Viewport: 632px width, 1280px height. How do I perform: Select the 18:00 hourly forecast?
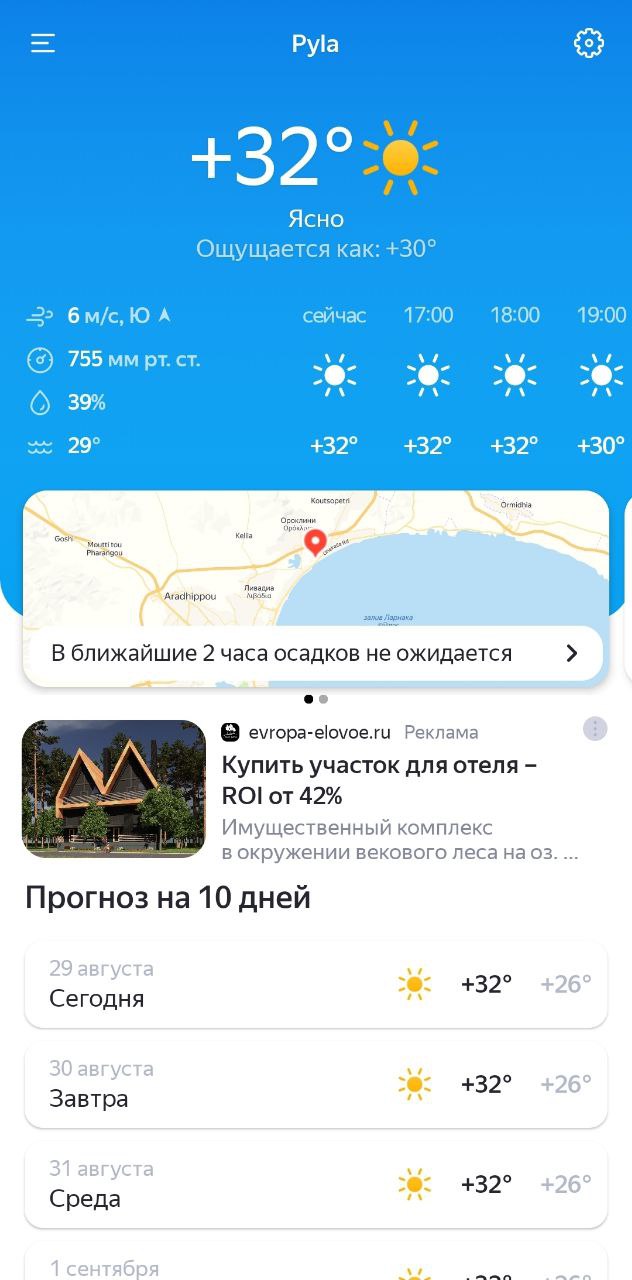click(515, 380)
